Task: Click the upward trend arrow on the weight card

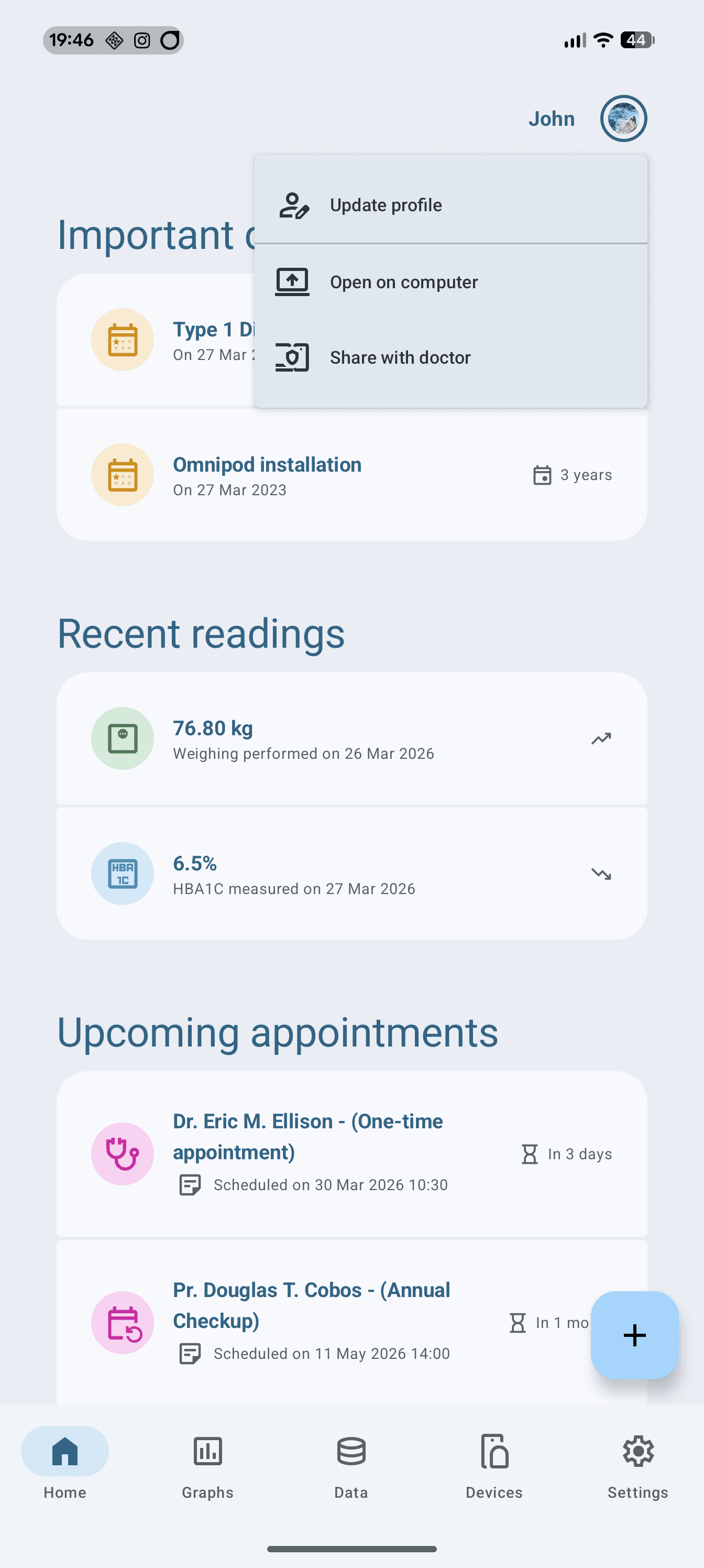Action: pyautogui.click(x=601, y=738)
